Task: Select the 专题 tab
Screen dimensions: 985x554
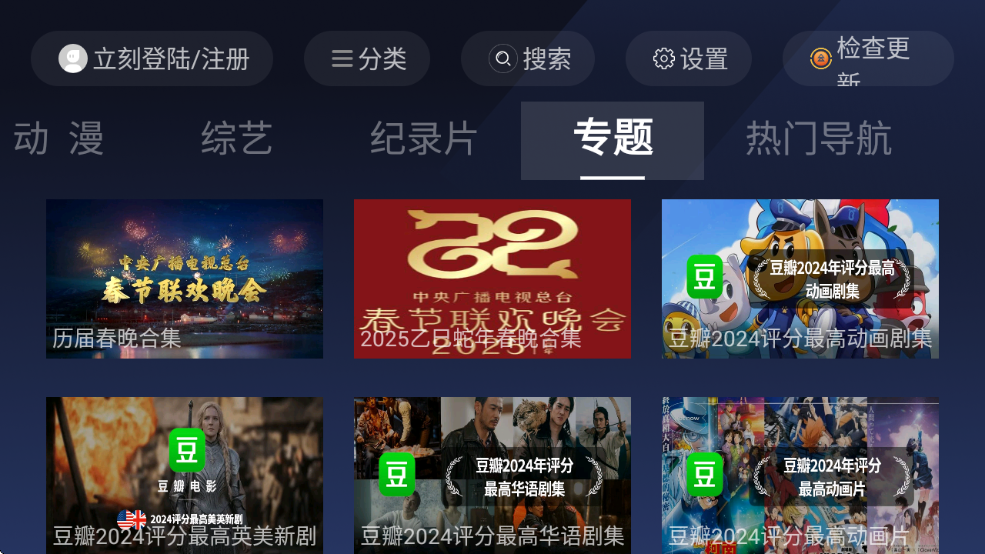Action: 612,139
